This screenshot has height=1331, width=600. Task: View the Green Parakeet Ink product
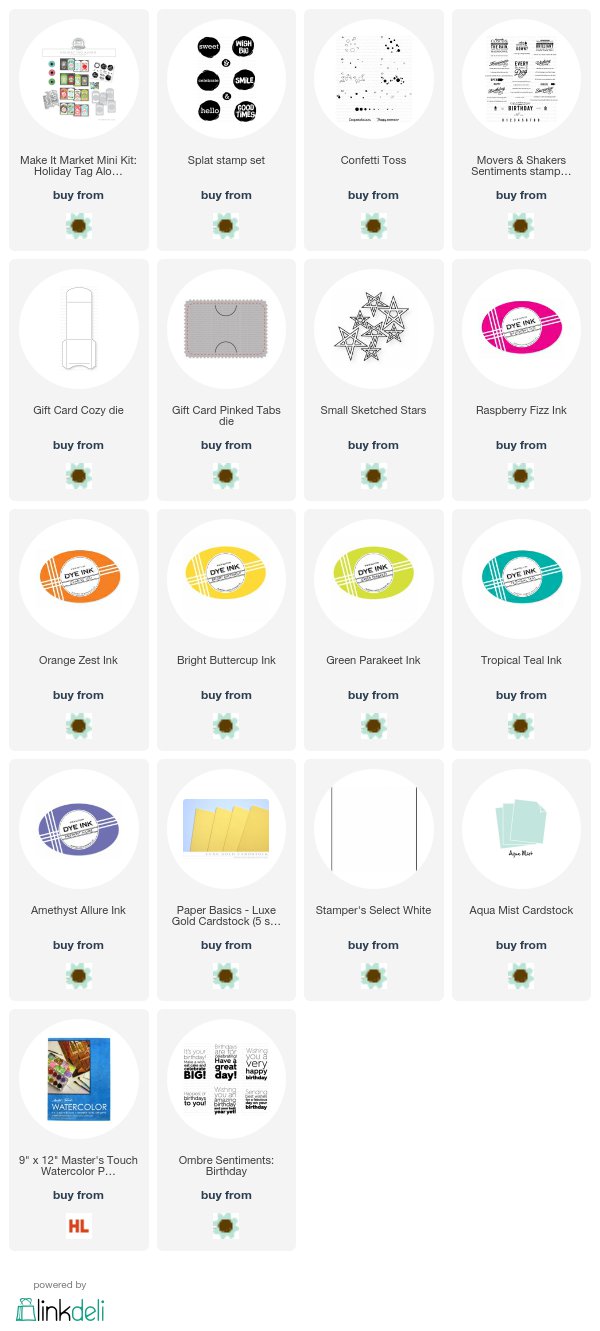(373, 630)
